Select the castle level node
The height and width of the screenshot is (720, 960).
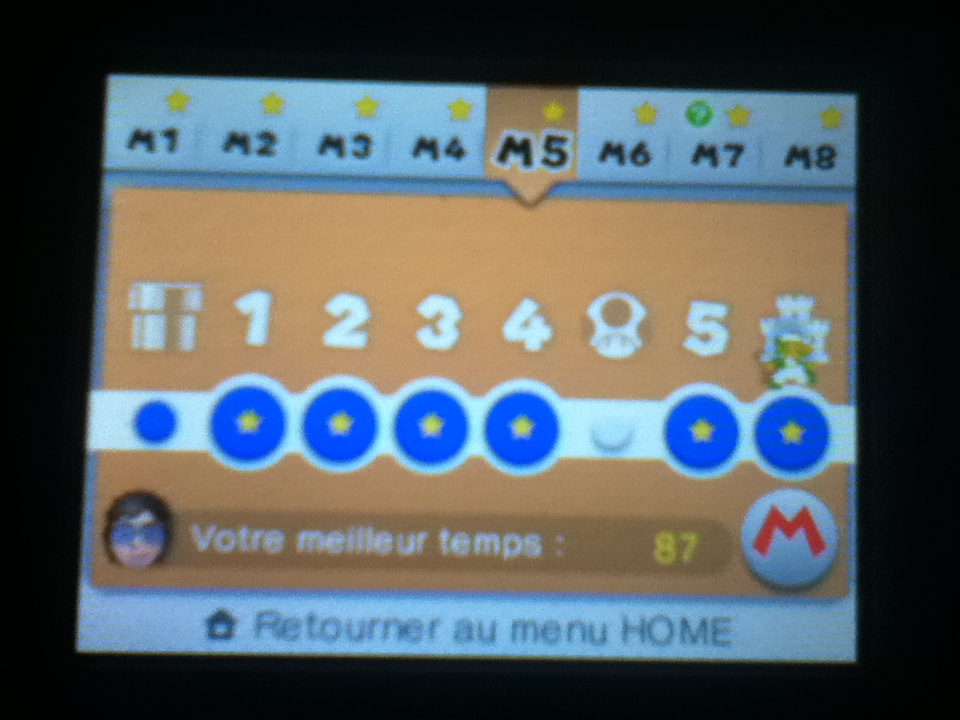pos(791,433)
